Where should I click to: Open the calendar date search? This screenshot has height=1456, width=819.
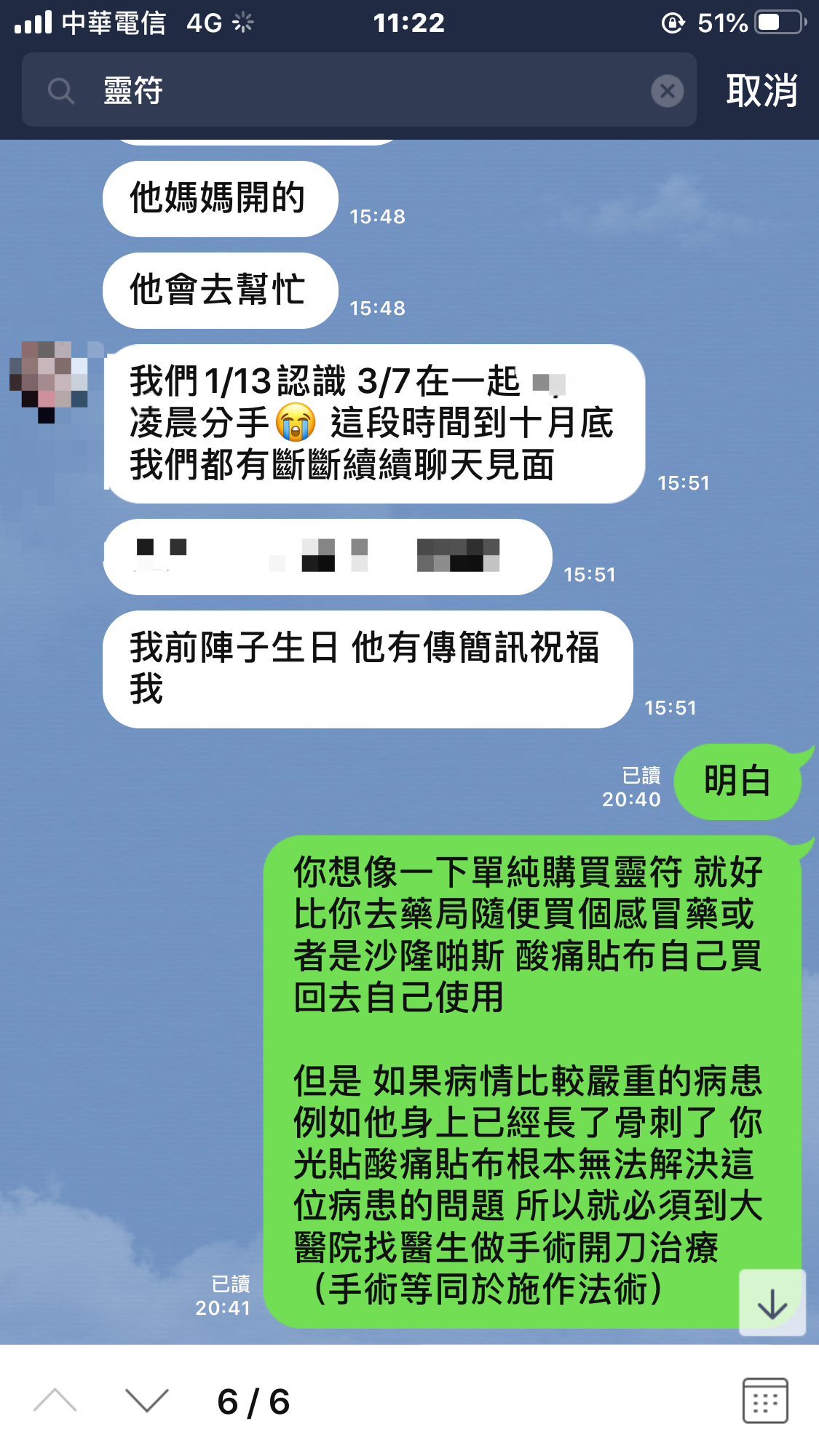click(764, 1400)
